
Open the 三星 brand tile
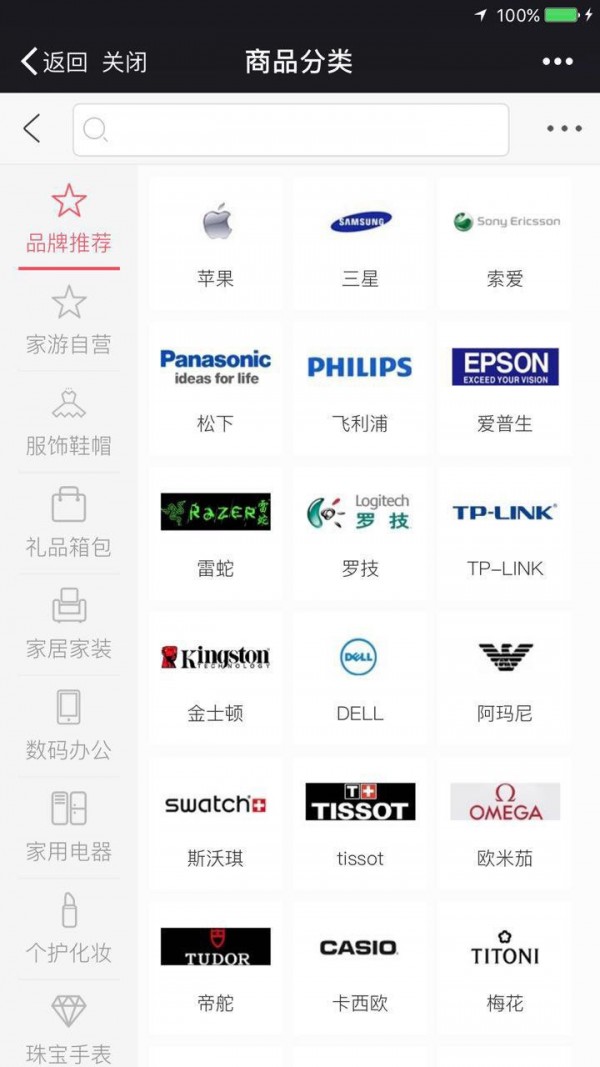tap(360, 244)
